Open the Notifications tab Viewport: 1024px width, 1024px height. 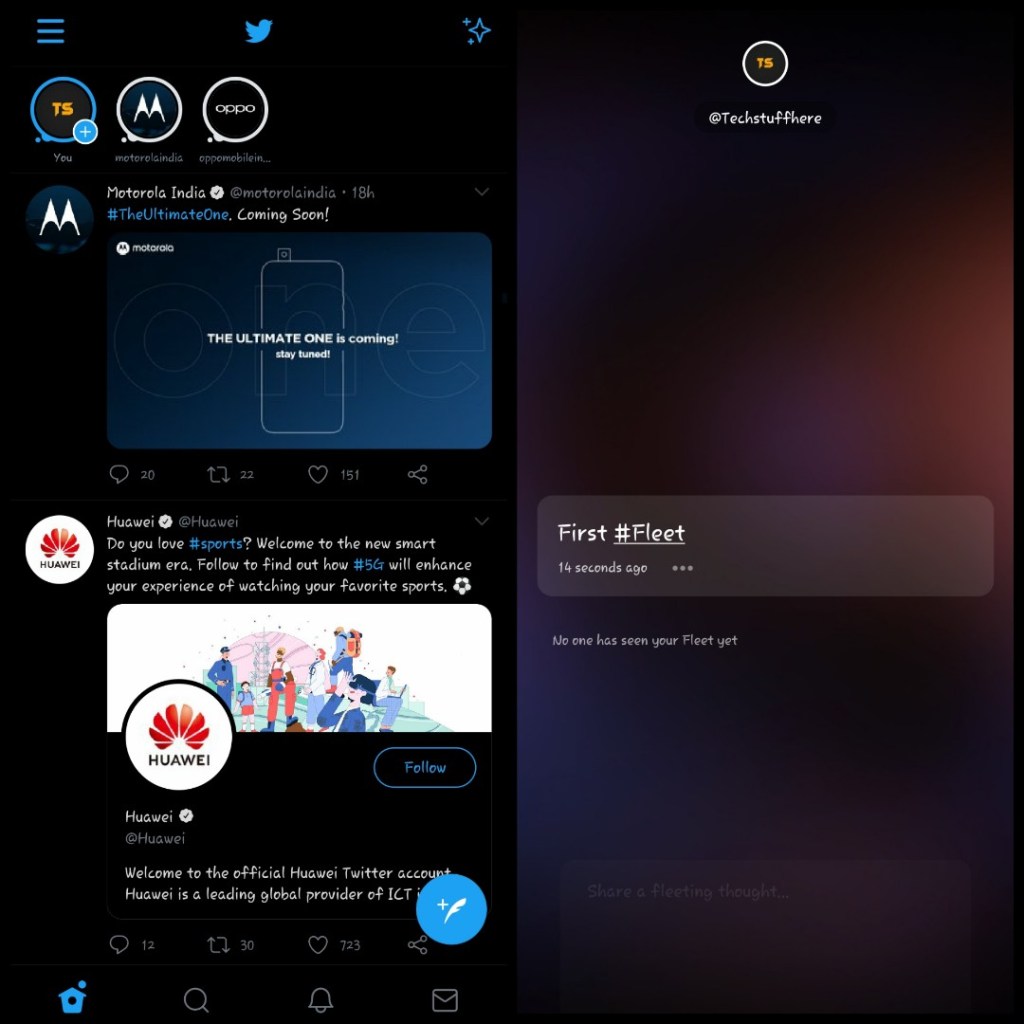(x=320, y=999)
